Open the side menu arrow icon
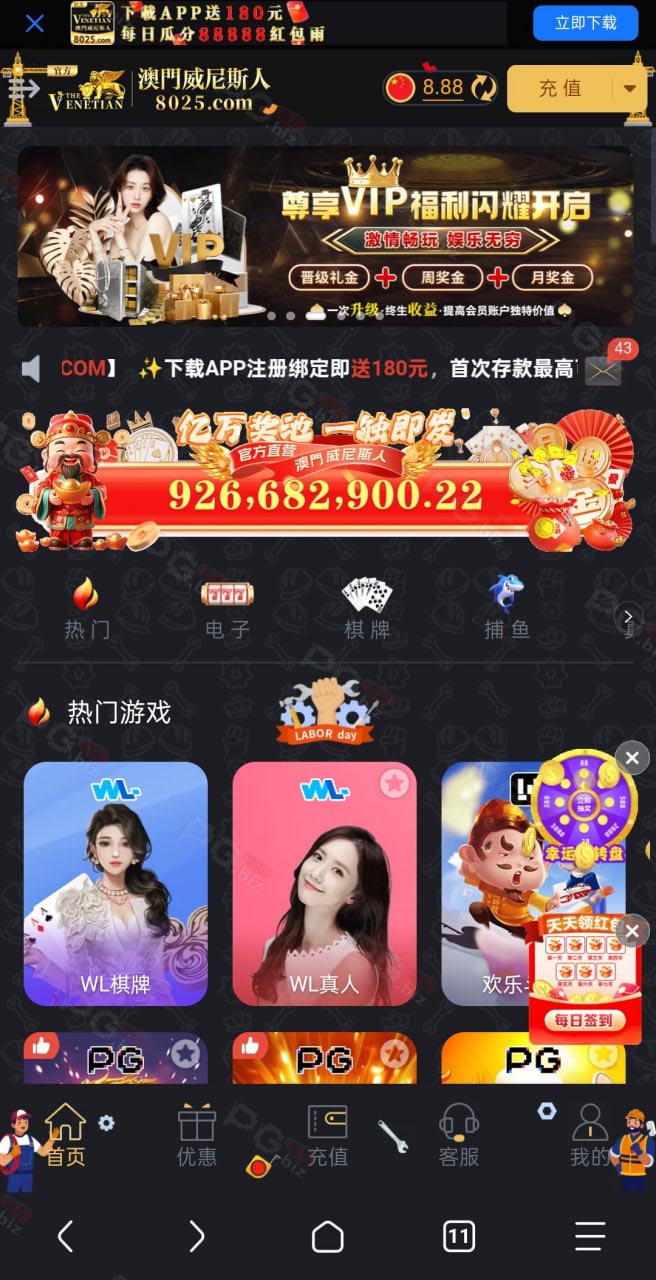Image resolution: width=656 pixels, height=1280 pixels. (x=23, y=89)
